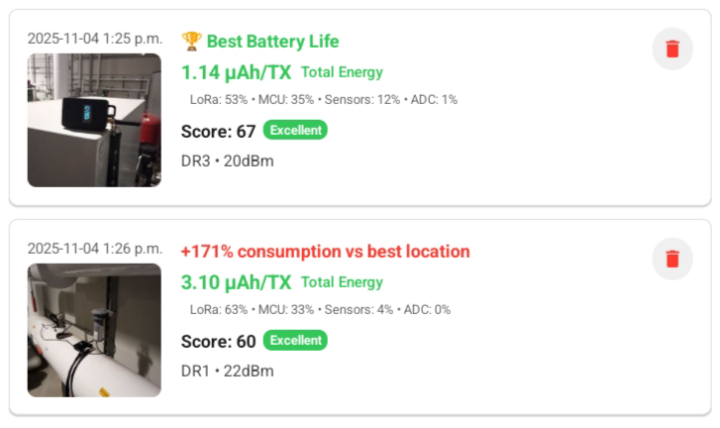Open the 3.10 µAh/TX location photo

(x=94, y=330)
